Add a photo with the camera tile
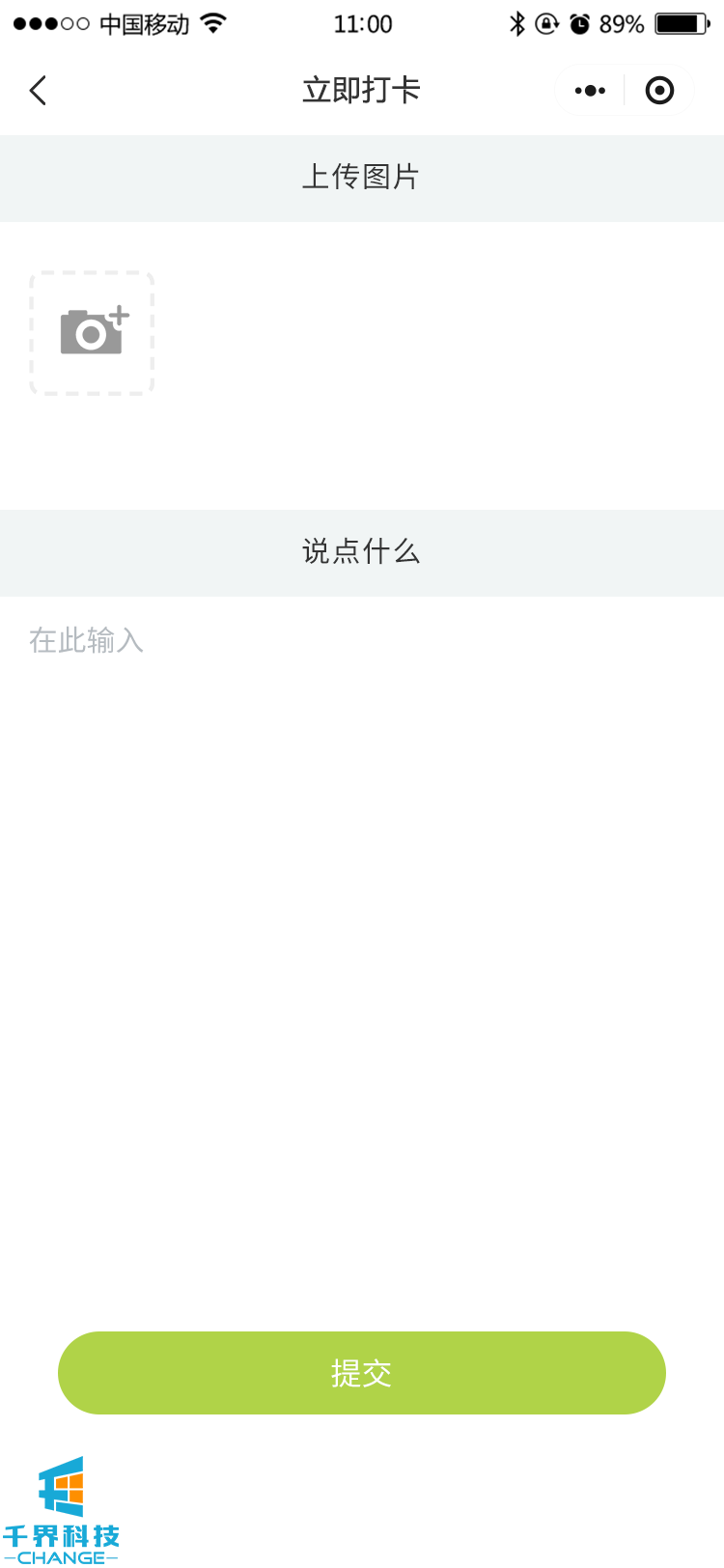724x1568 pixels. (92, 333)
